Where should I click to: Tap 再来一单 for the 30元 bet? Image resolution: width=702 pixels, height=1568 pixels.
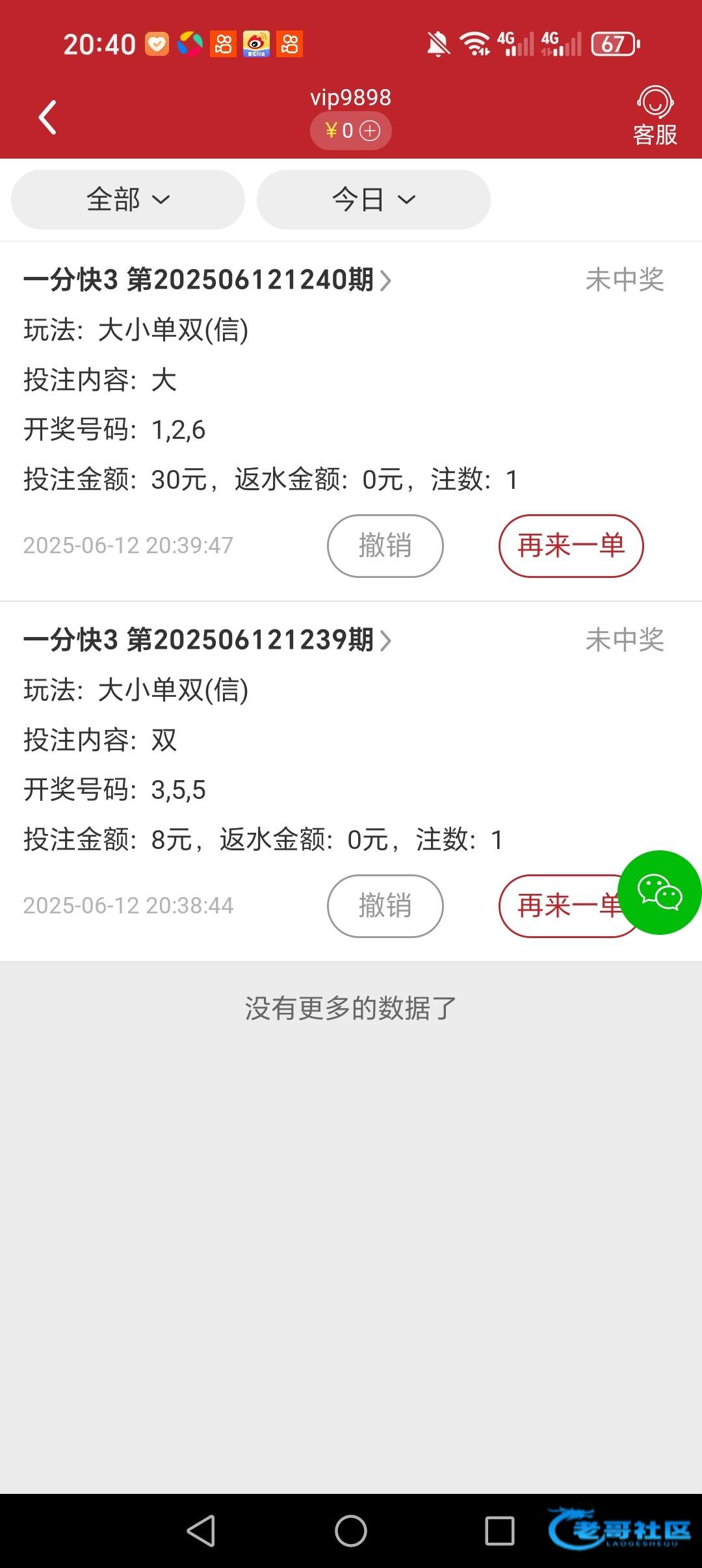click(571, 545)
